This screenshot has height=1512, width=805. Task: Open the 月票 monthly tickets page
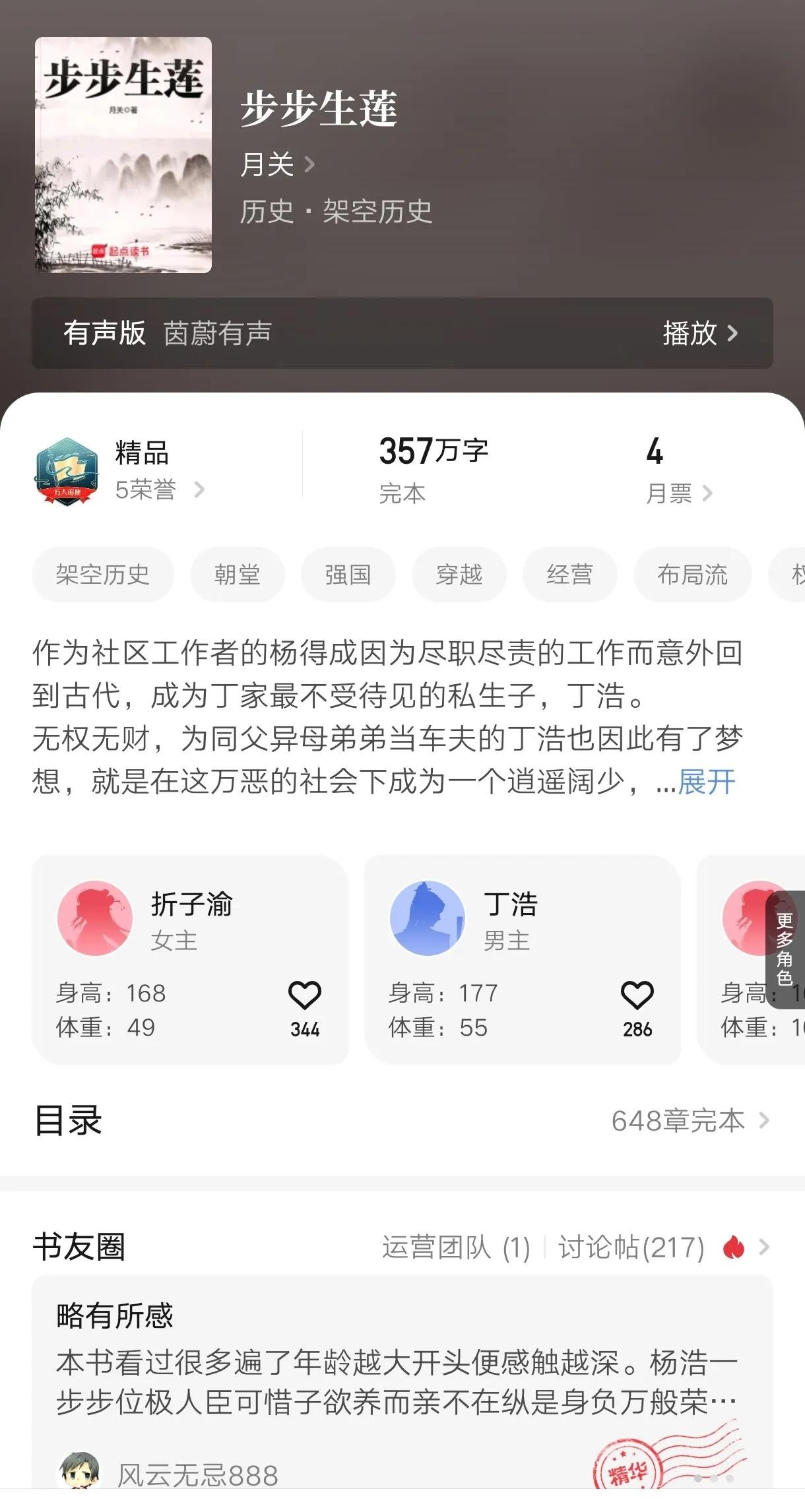(678, 493)
